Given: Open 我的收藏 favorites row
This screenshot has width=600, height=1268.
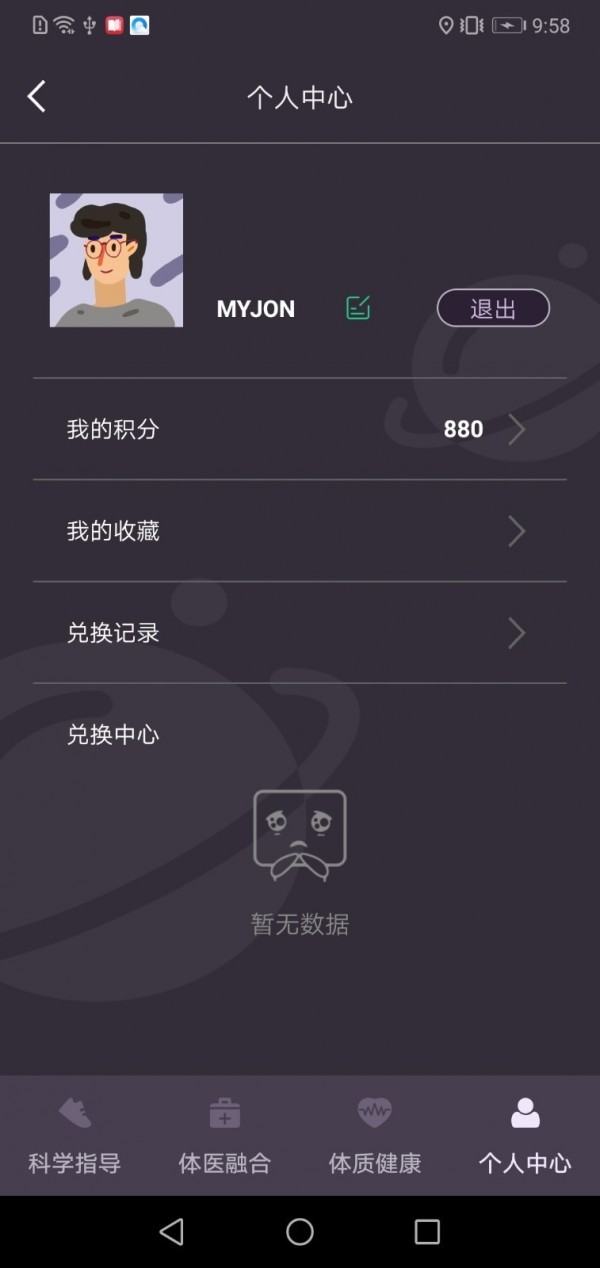Looking at the screenshot, I should tap(299, 531).
